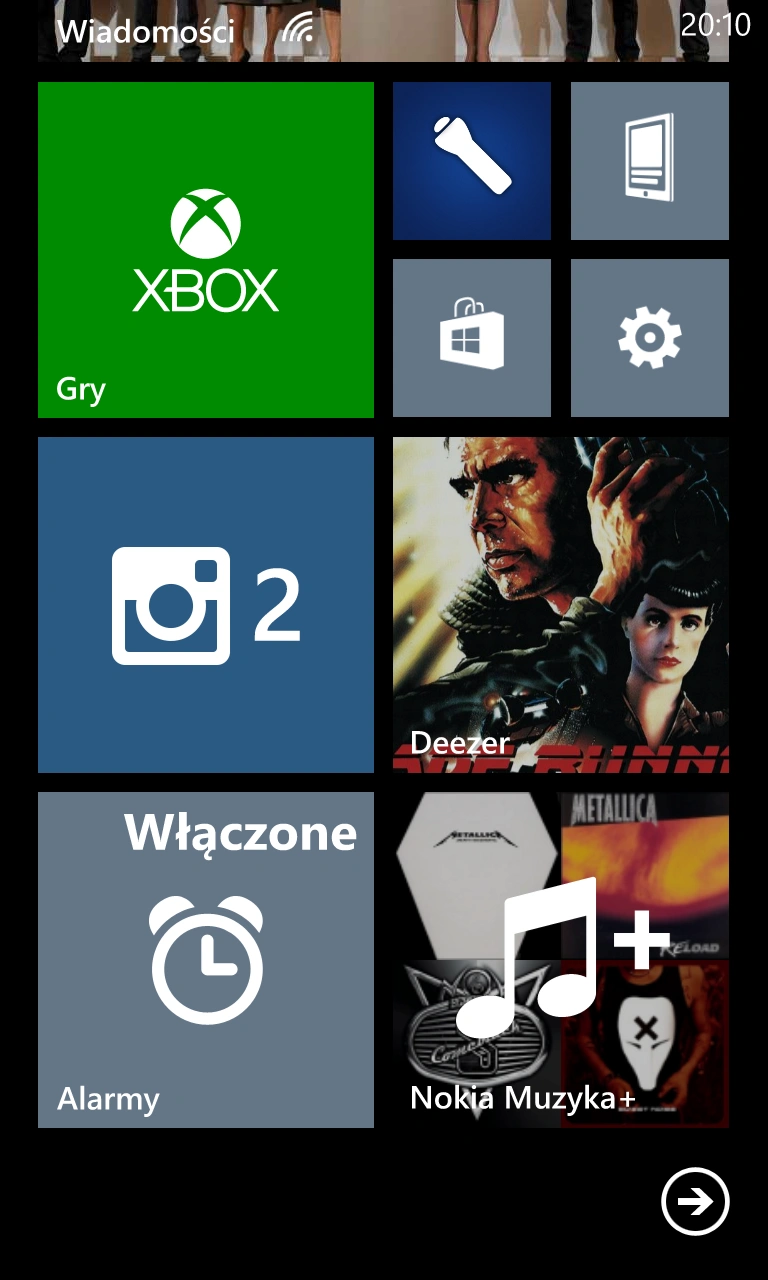Launch the Xbox Gry tile

coord(206,250)
